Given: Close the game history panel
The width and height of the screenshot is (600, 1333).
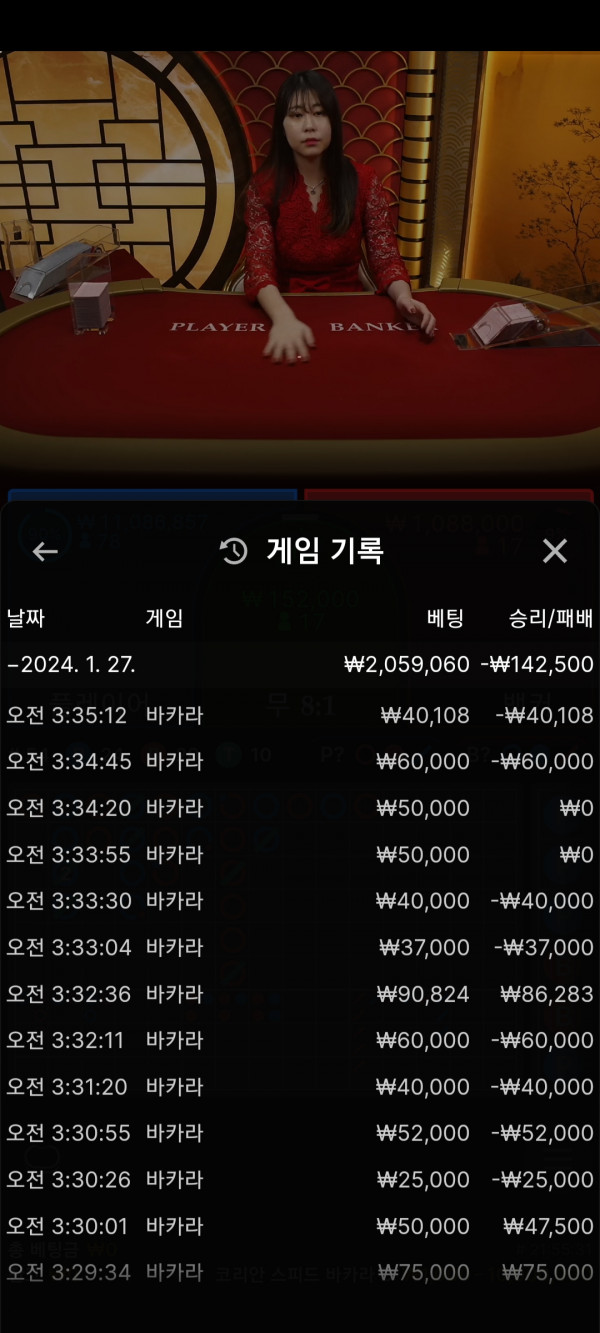Looking at the screenshot, I should coord(554,551).
